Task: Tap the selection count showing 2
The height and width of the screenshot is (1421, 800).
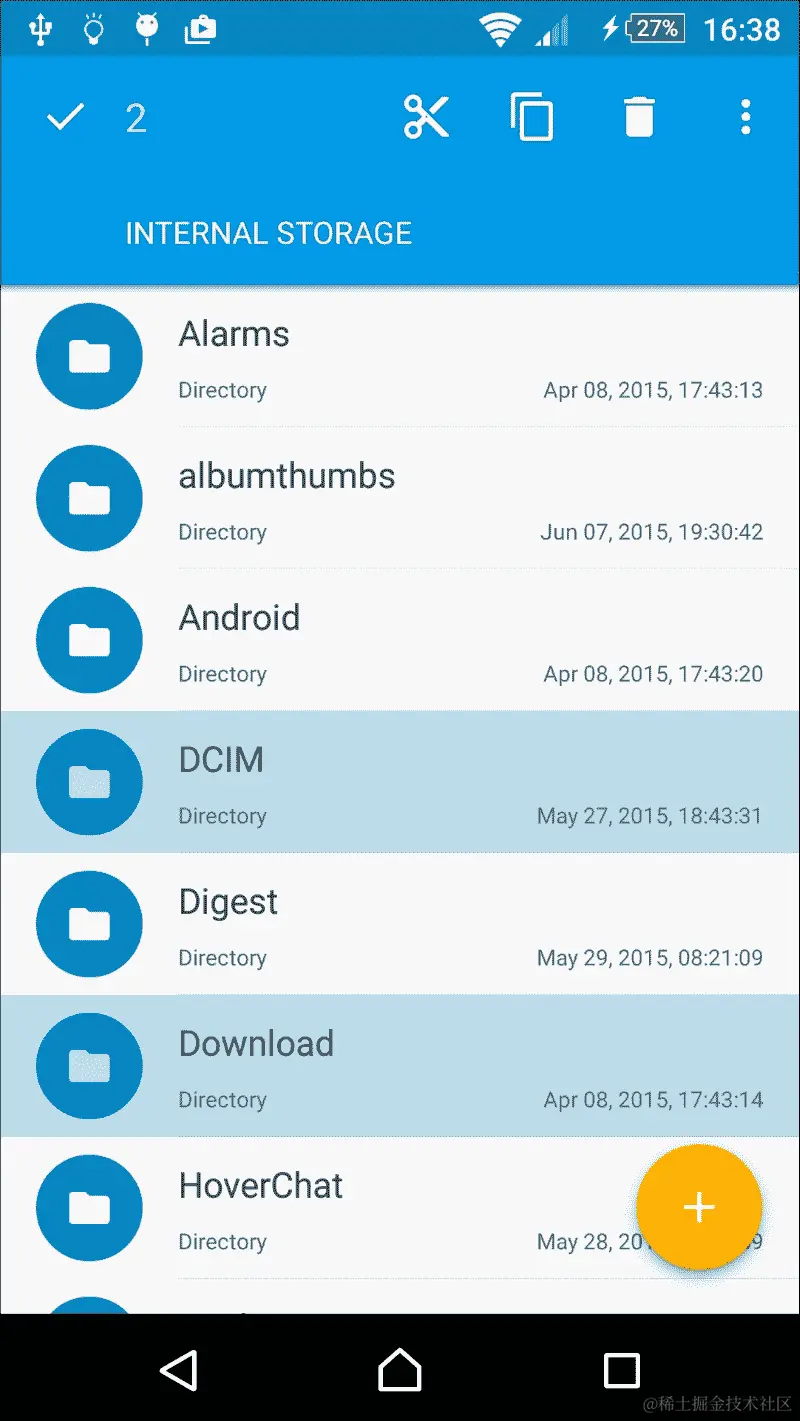Action: point(135,117)
